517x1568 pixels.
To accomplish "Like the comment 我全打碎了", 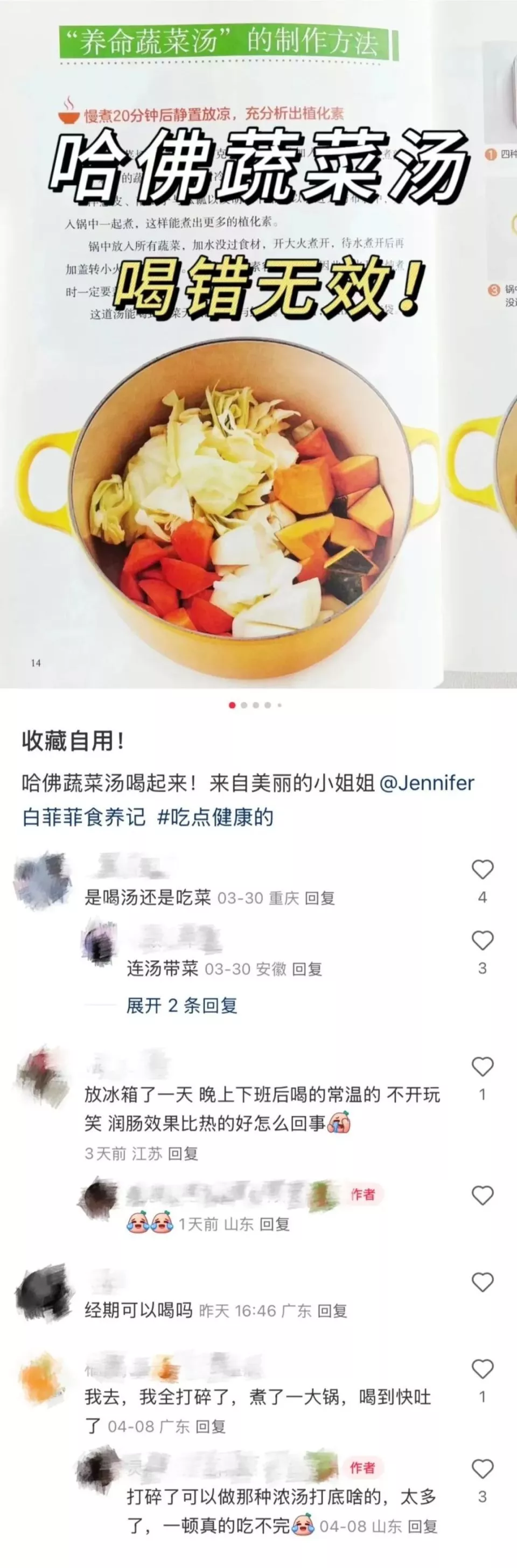I will click(483, 1369).
